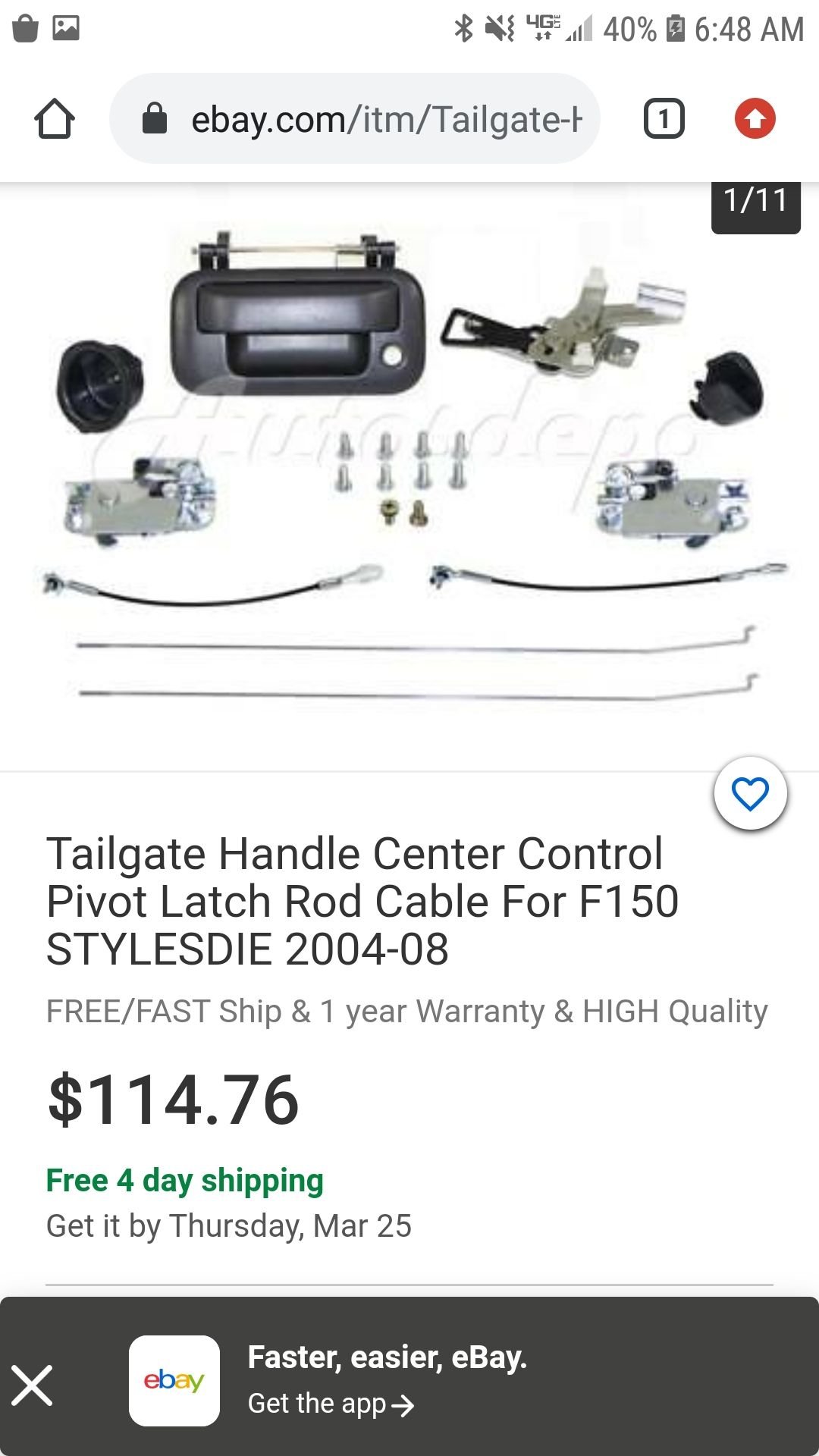Tap the 6:48 AM clock in the status bar
The height and width of the screenshot is (1456, 819).
pyautogui.click(x=751, y=25)
